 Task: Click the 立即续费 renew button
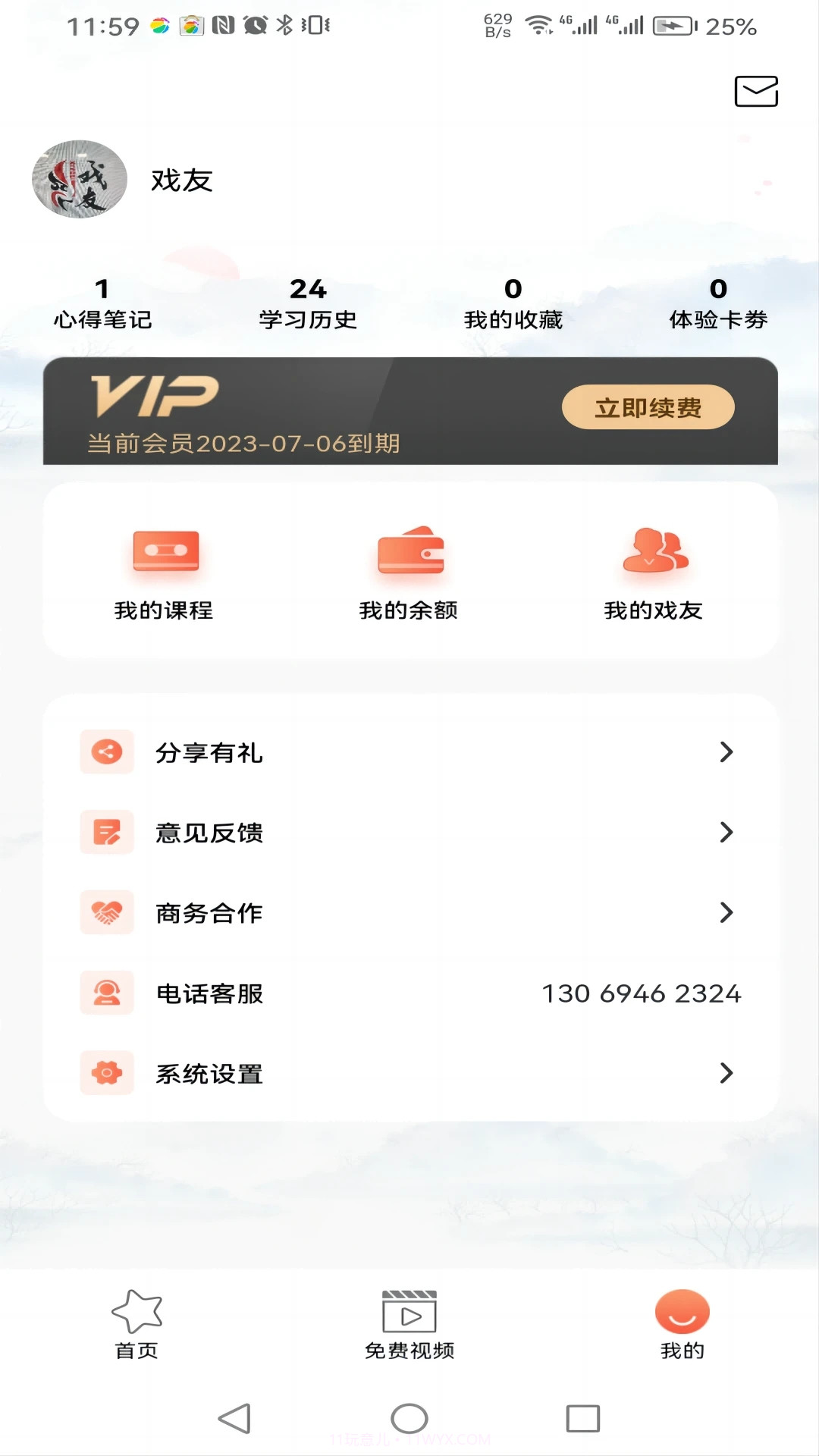coord(648,406)
